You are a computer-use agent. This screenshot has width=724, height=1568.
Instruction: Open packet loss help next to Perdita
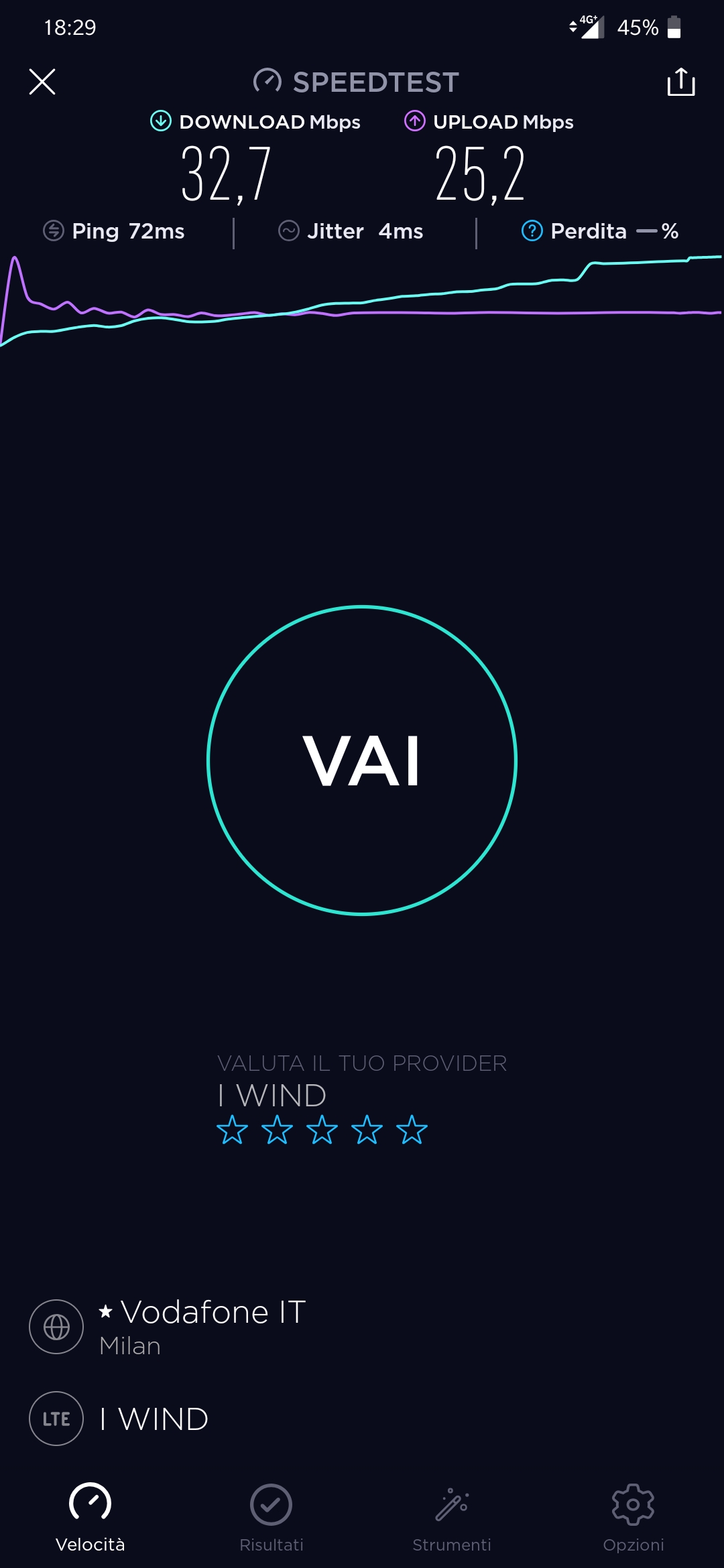click(x=532, y=231)
